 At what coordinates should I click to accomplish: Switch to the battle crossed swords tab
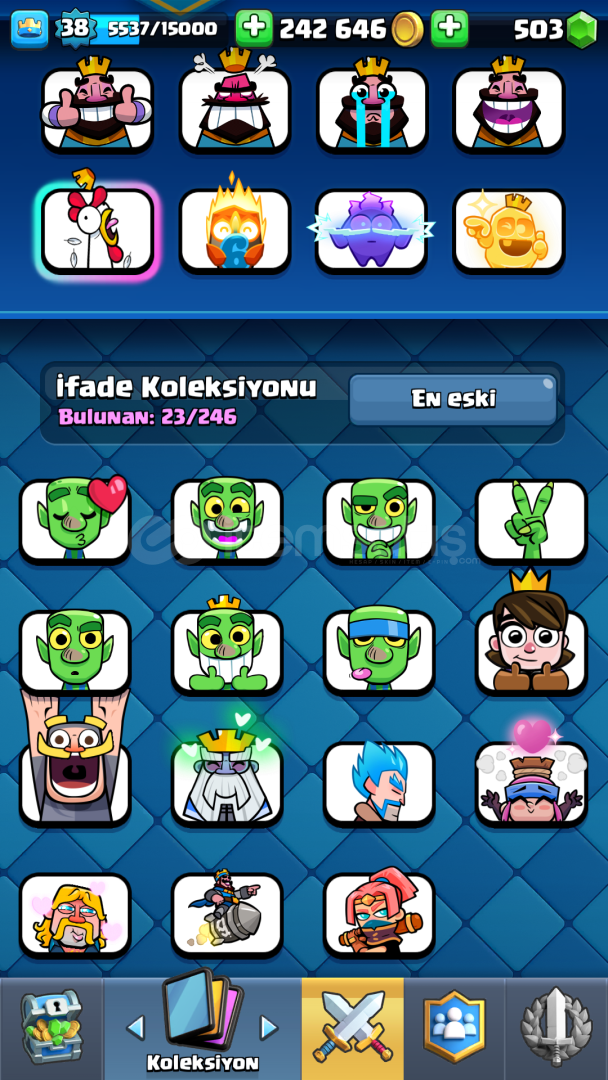353,1028
